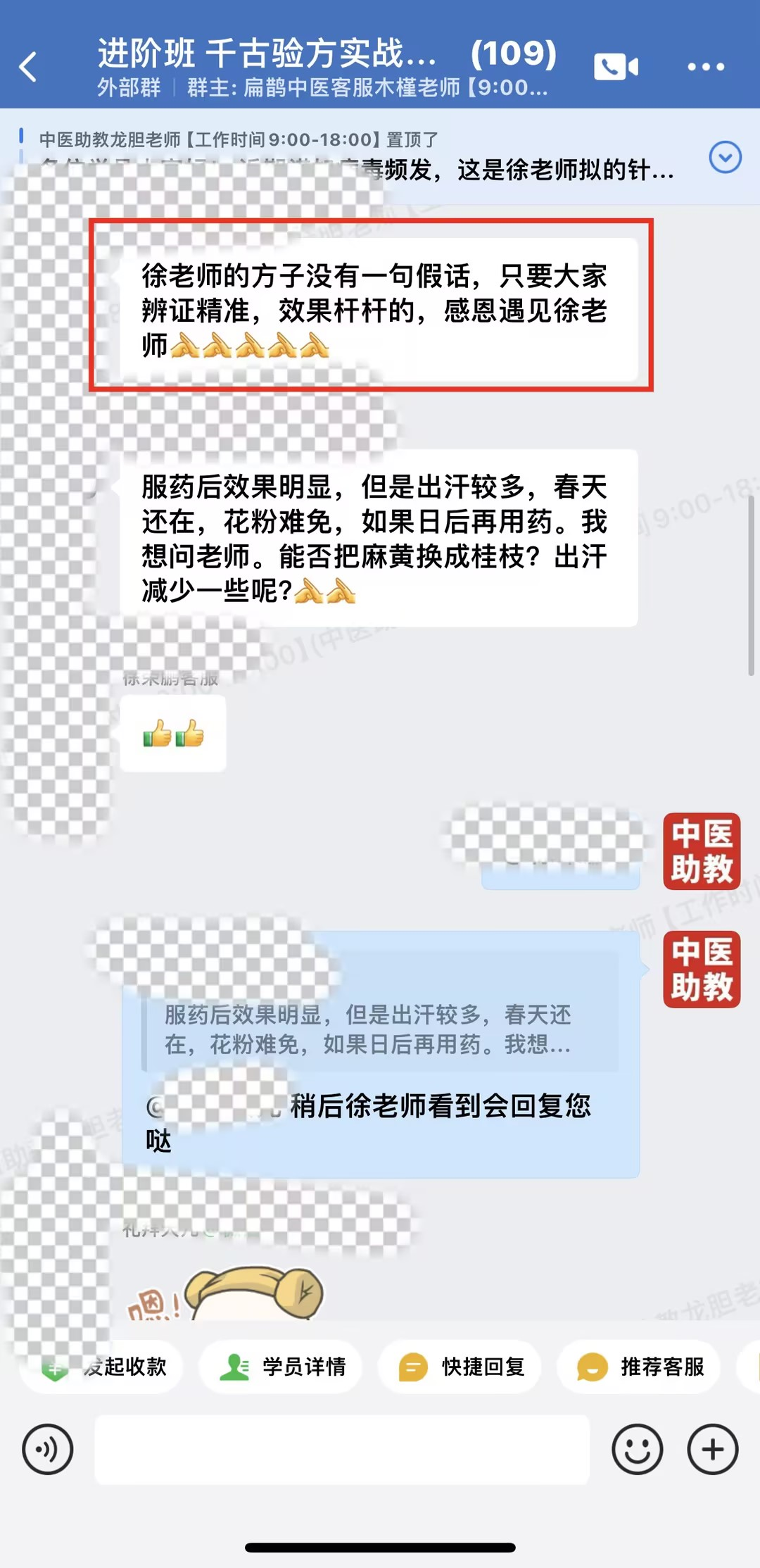This screenshot has height=1568, width=760.
Task: Expand the pinned message banner
Action: coord(725,157)
